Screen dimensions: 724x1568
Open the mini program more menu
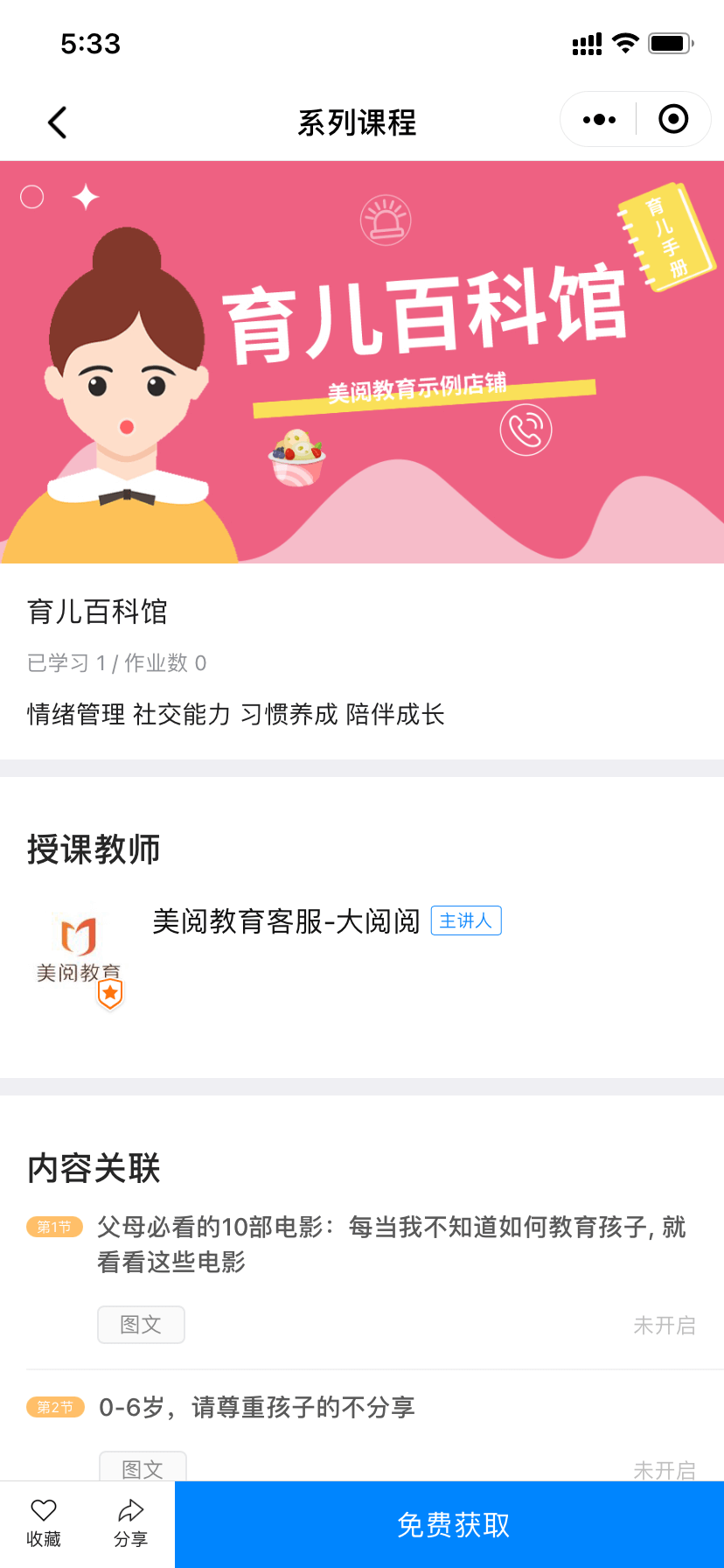[x=599, y=120]
